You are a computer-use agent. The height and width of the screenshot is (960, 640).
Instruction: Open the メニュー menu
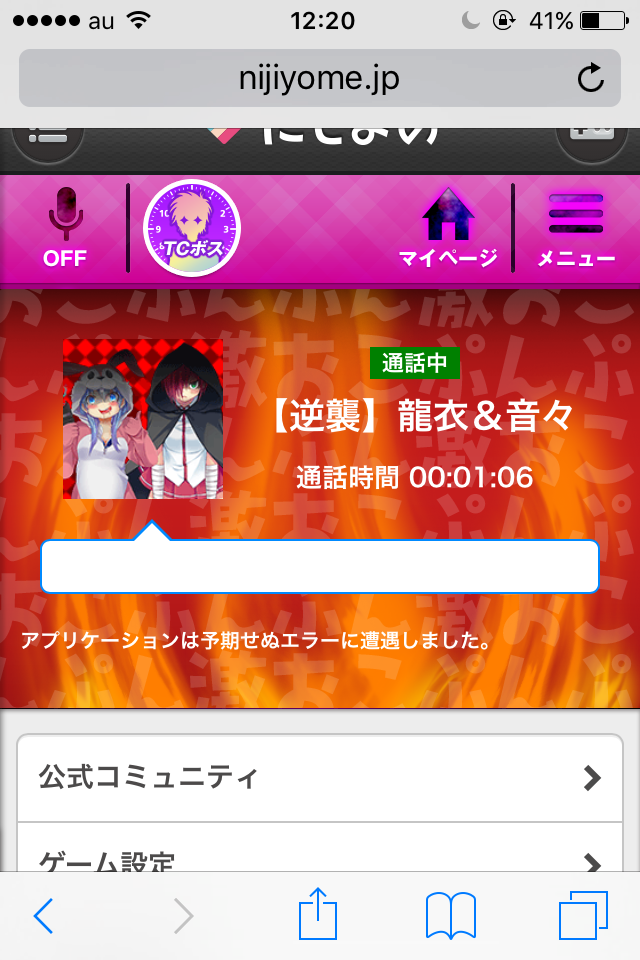[576, 228]
